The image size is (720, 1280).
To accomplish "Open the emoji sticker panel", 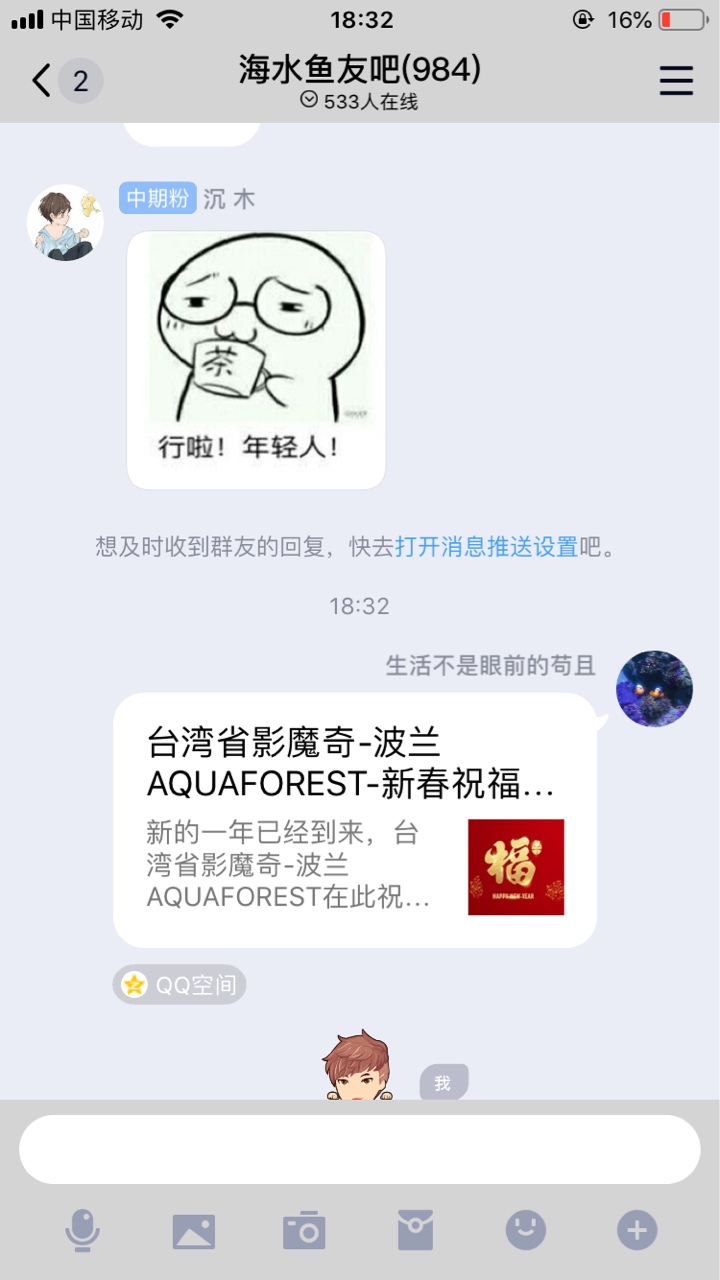I will point(526,1230).
